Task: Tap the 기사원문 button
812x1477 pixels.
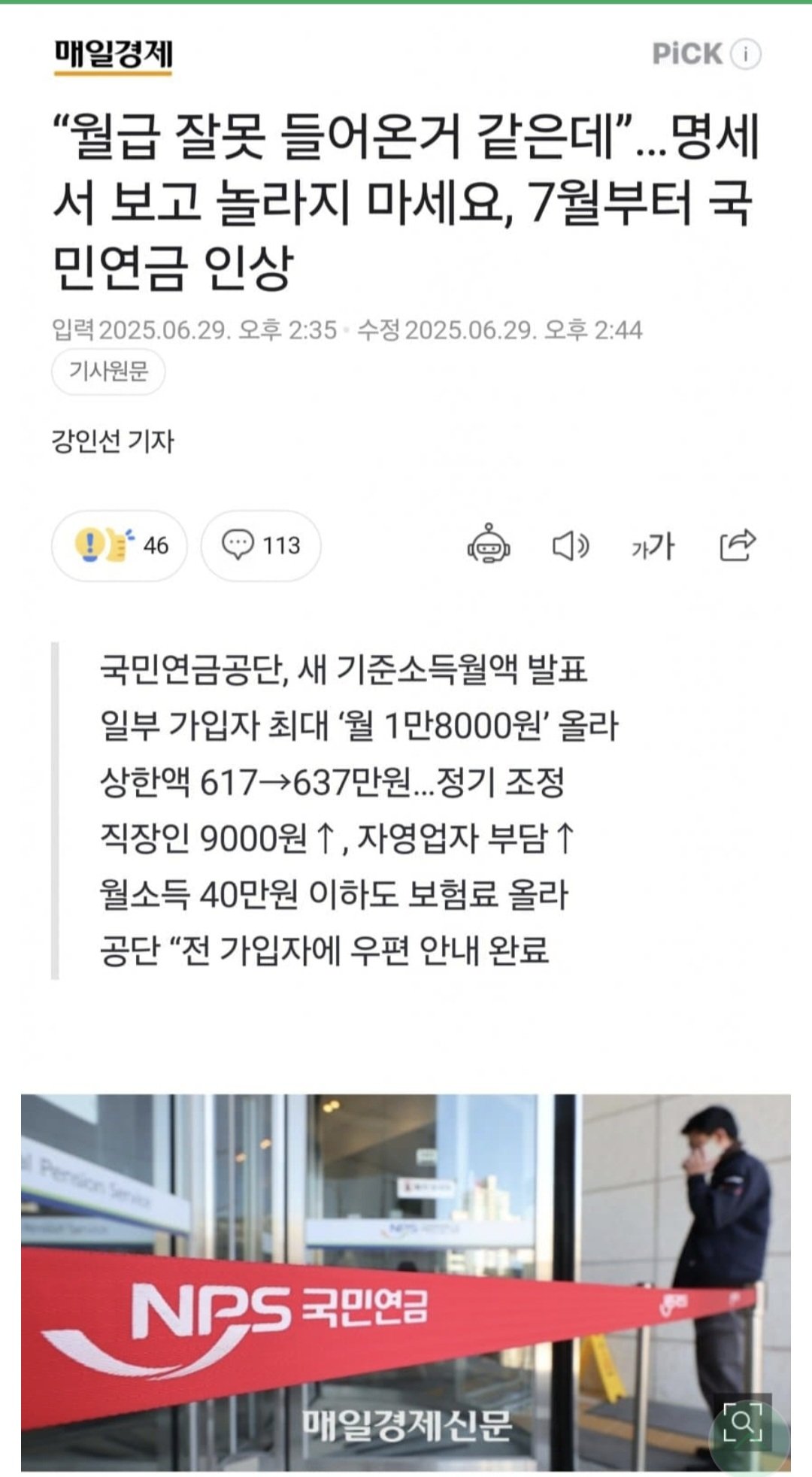Action: click(108, 371)
